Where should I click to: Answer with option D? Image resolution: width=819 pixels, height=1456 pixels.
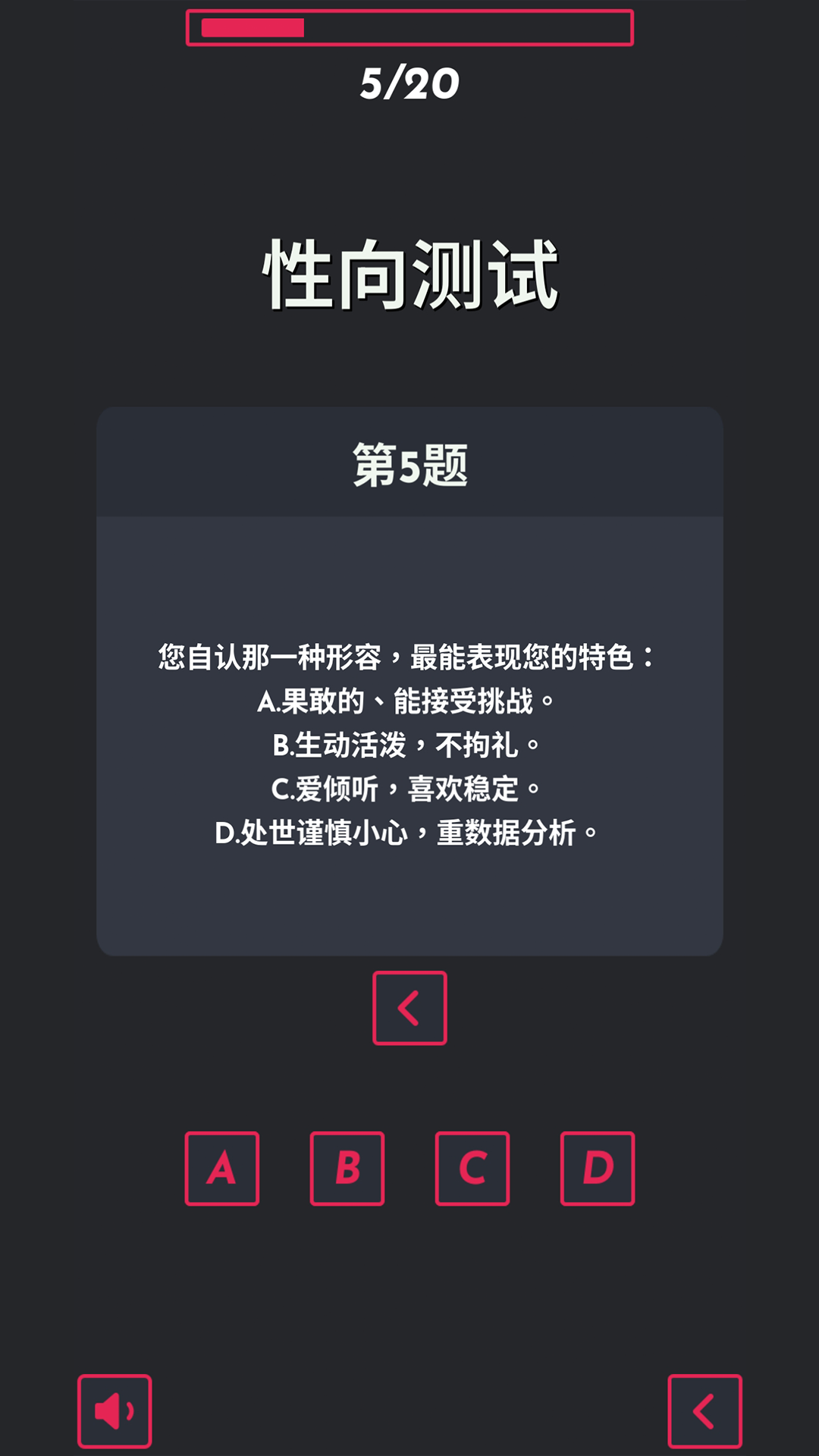click(598, 1169)
